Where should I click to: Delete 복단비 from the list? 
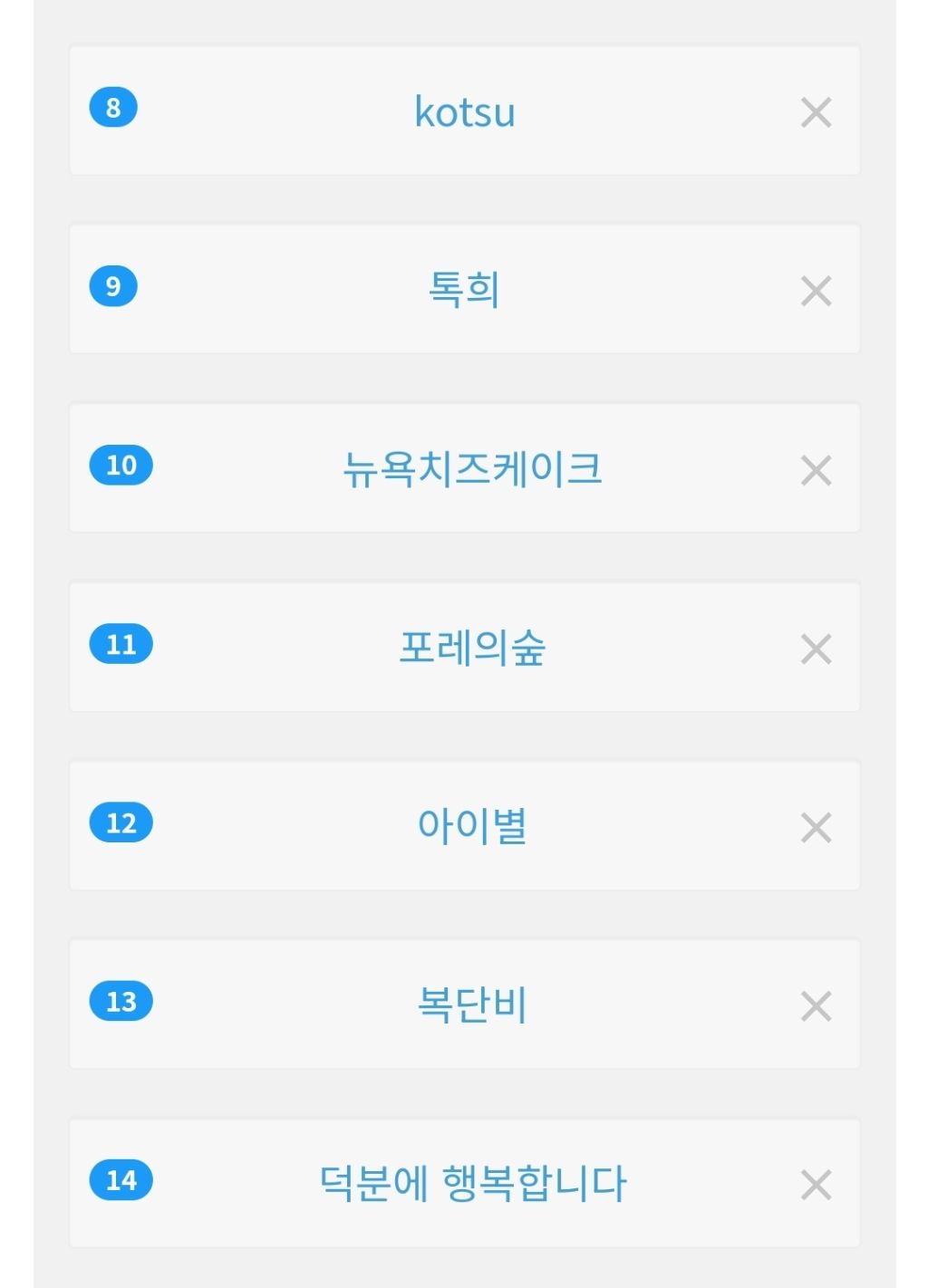[x=816, y=1006]
